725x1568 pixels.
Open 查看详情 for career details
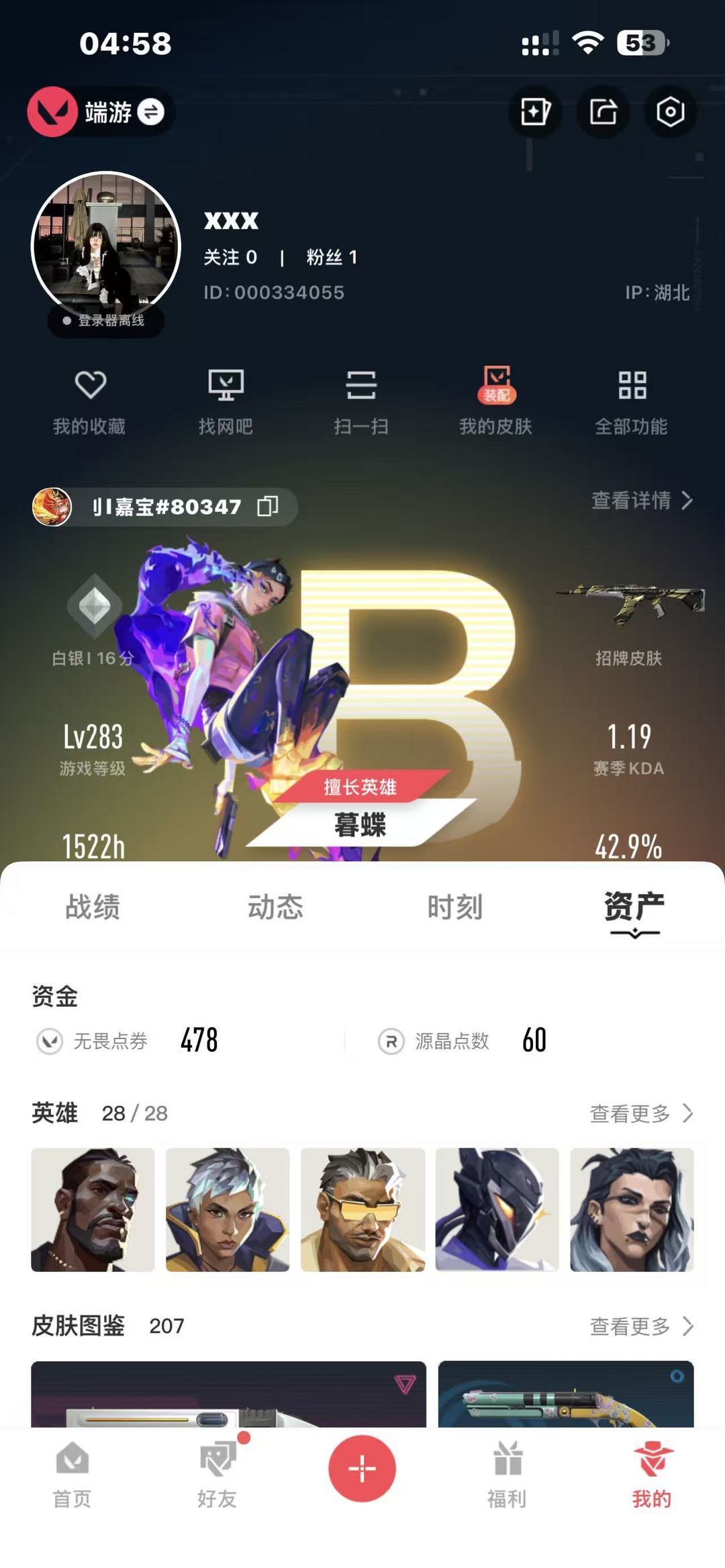point(642,500)
